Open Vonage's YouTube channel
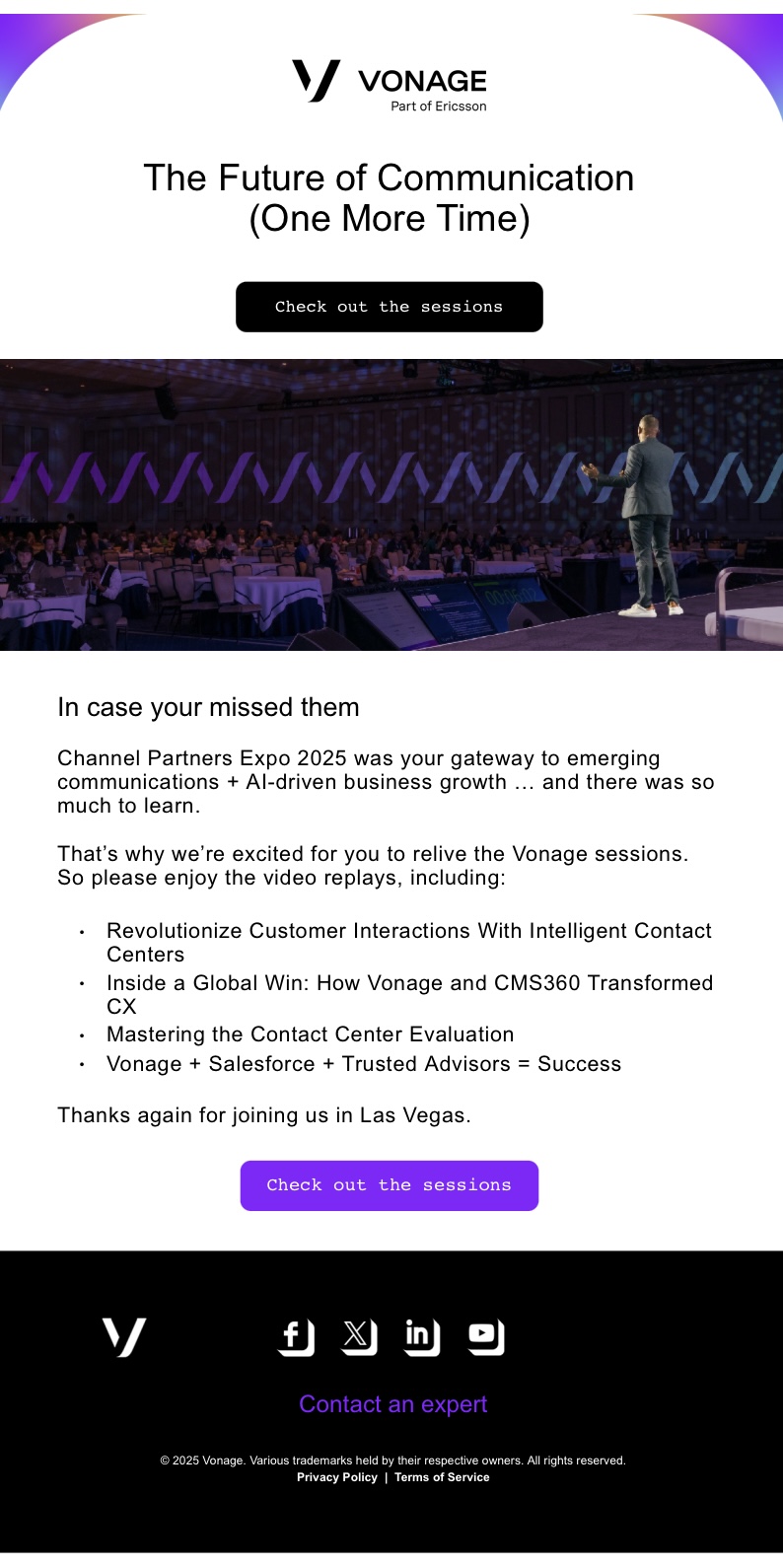The image size is (783, 1568). [486, 1337]
